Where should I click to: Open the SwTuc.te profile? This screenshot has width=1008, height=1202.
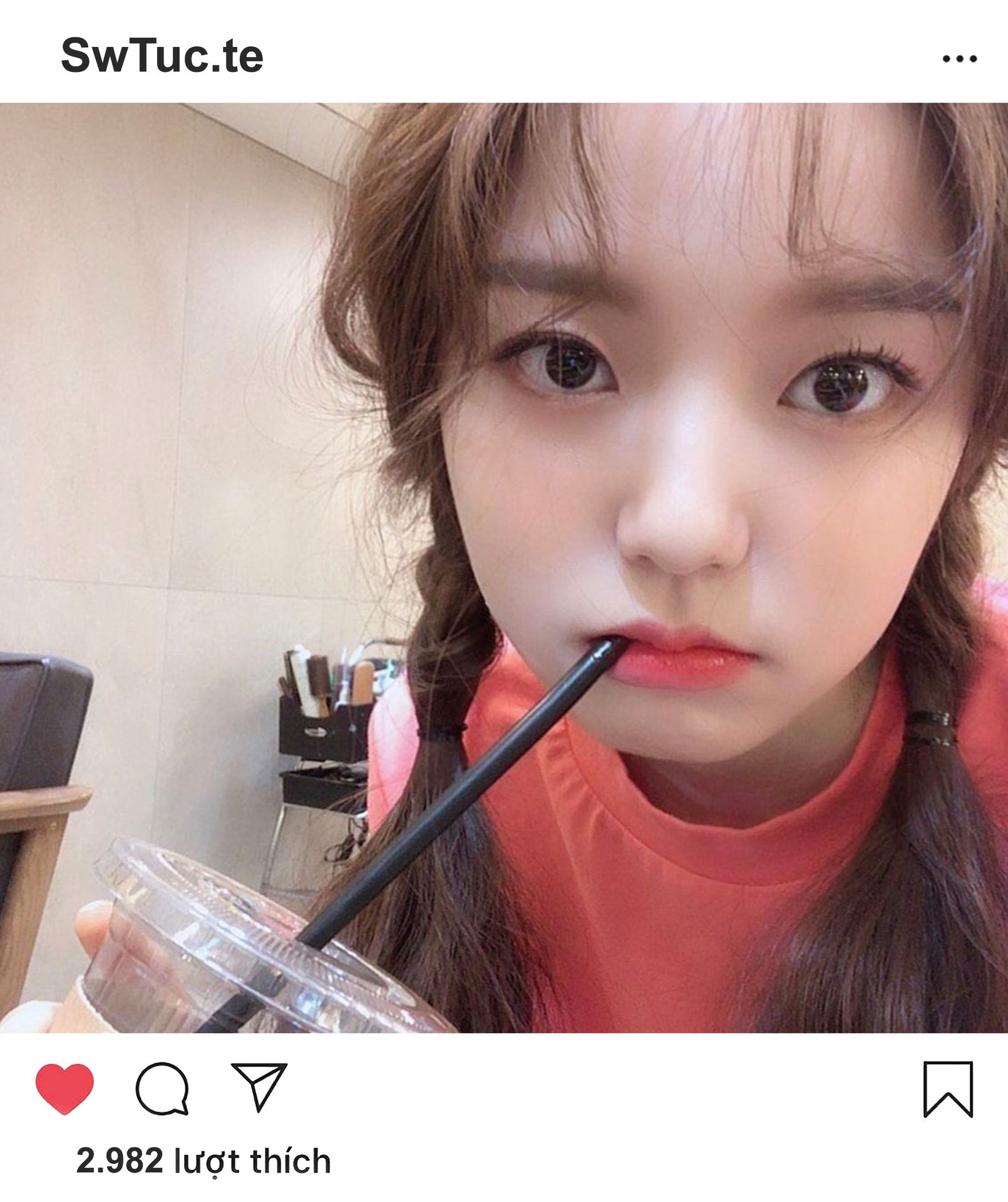pos(162,56)
